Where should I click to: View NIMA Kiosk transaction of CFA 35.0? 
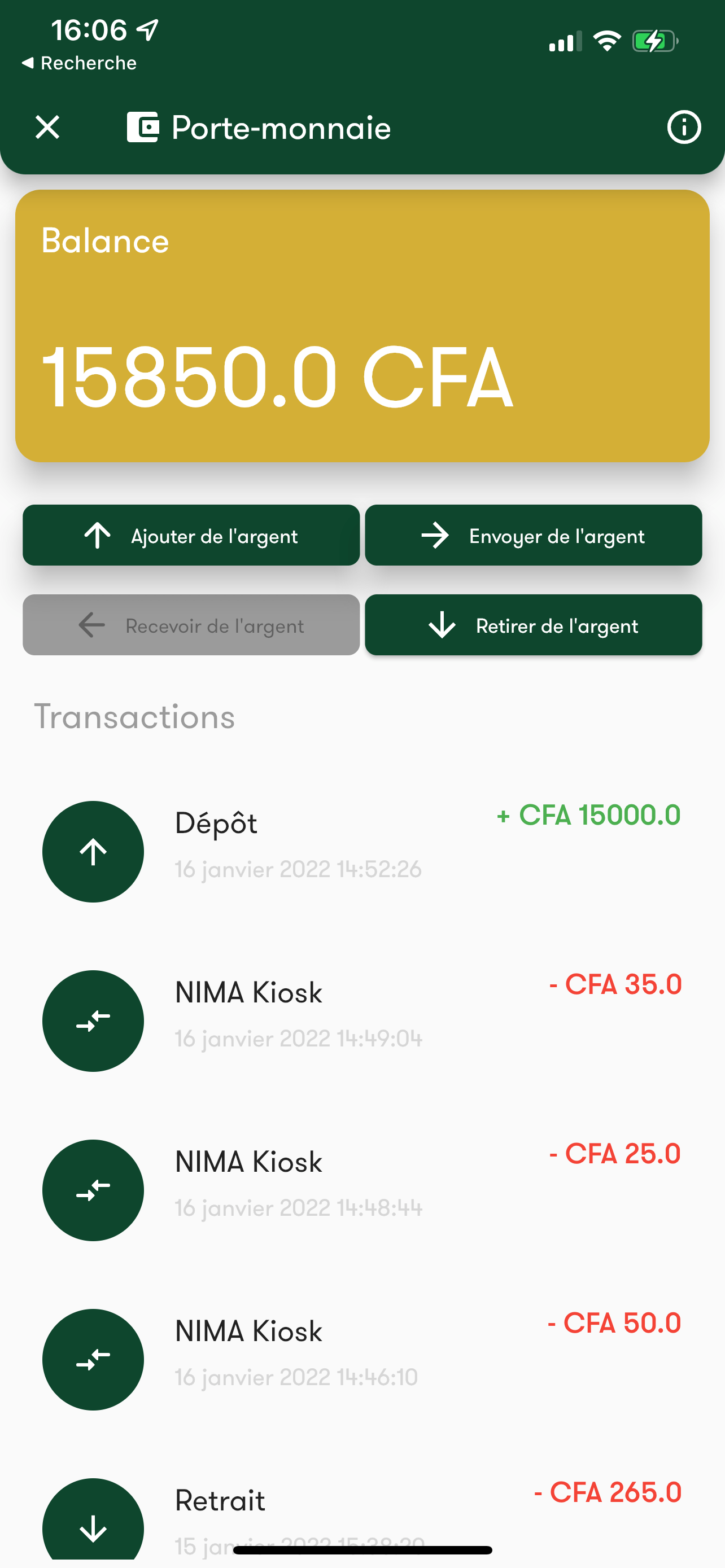[362, 1020]
